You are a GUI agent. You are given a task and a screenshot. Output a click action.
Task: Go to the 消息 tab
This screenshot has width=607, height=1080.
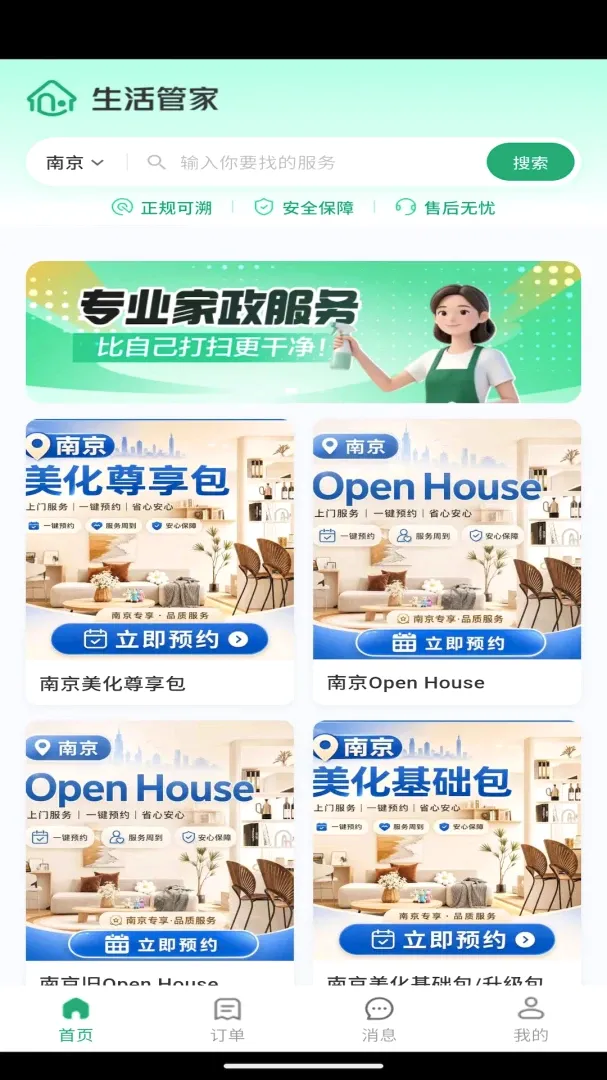click(379, 1019)
